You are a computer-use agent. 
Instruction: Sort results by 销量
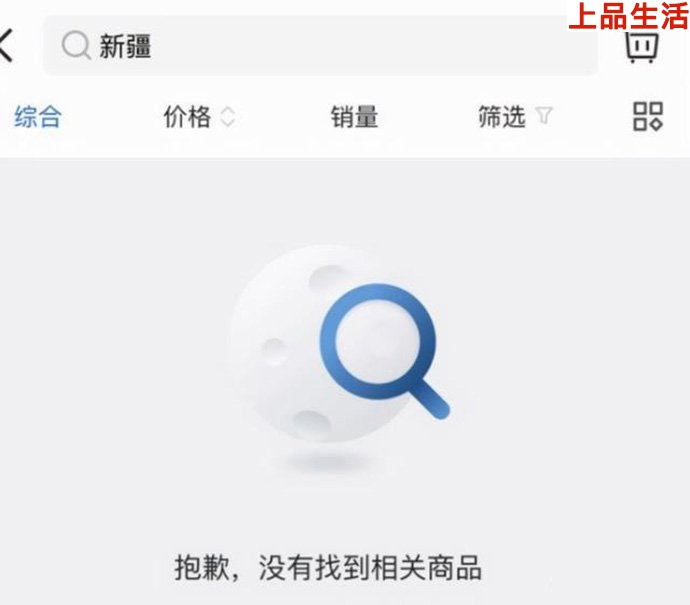355,117
